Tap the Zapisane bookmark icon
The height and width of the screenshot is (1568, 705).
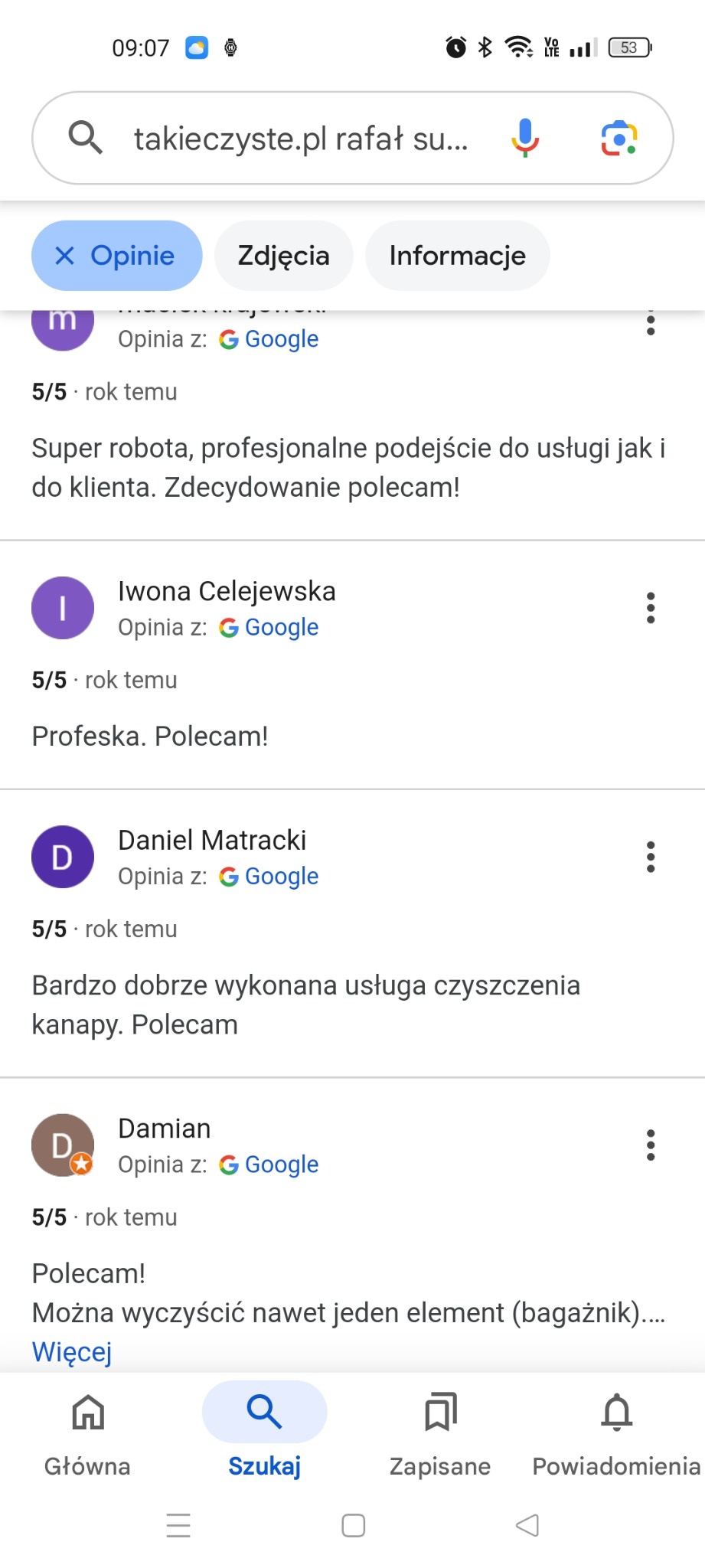pos(439,1411)
